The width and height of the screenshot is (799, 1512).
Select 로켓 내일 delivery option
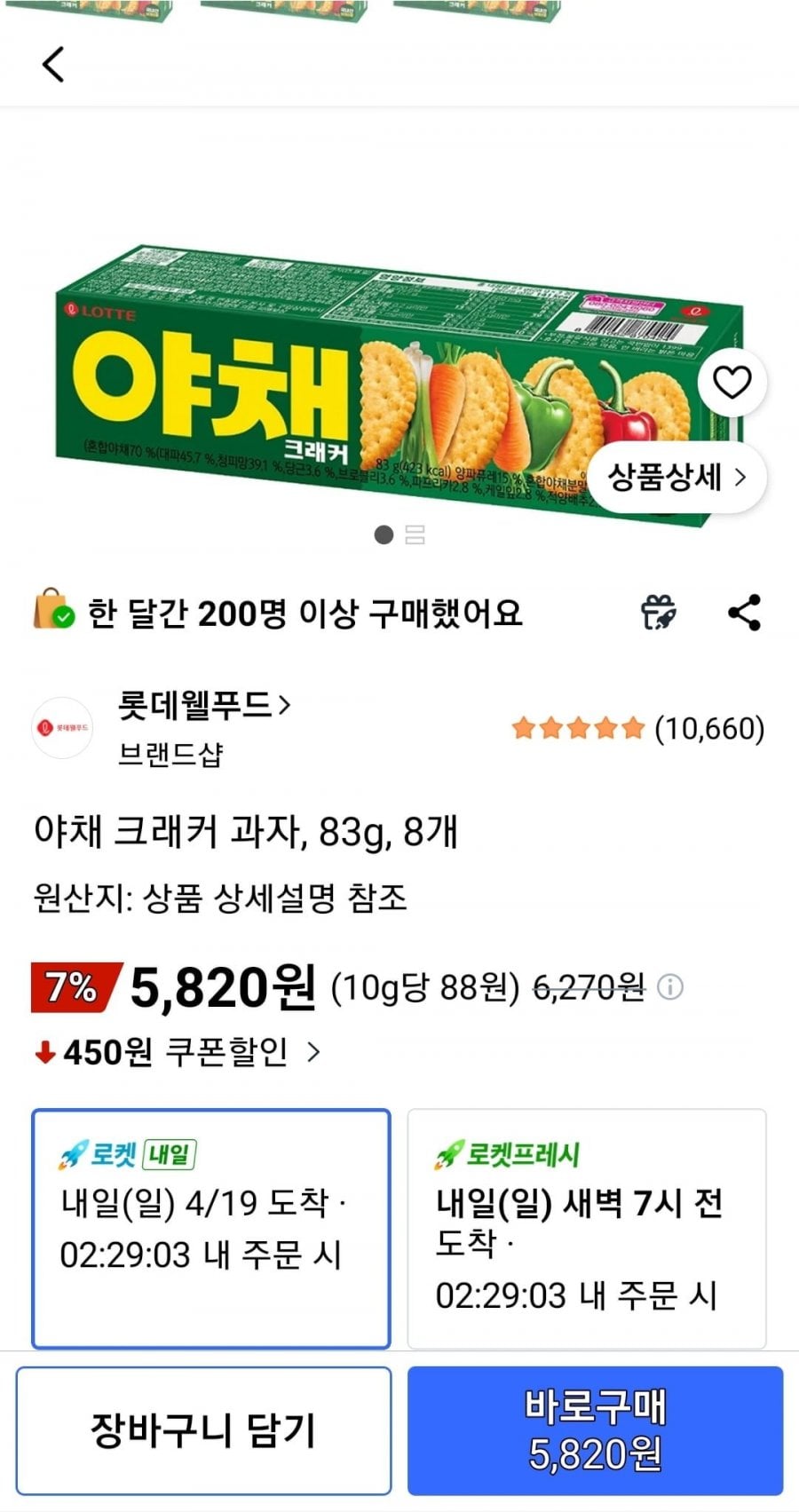[211, 1228]
